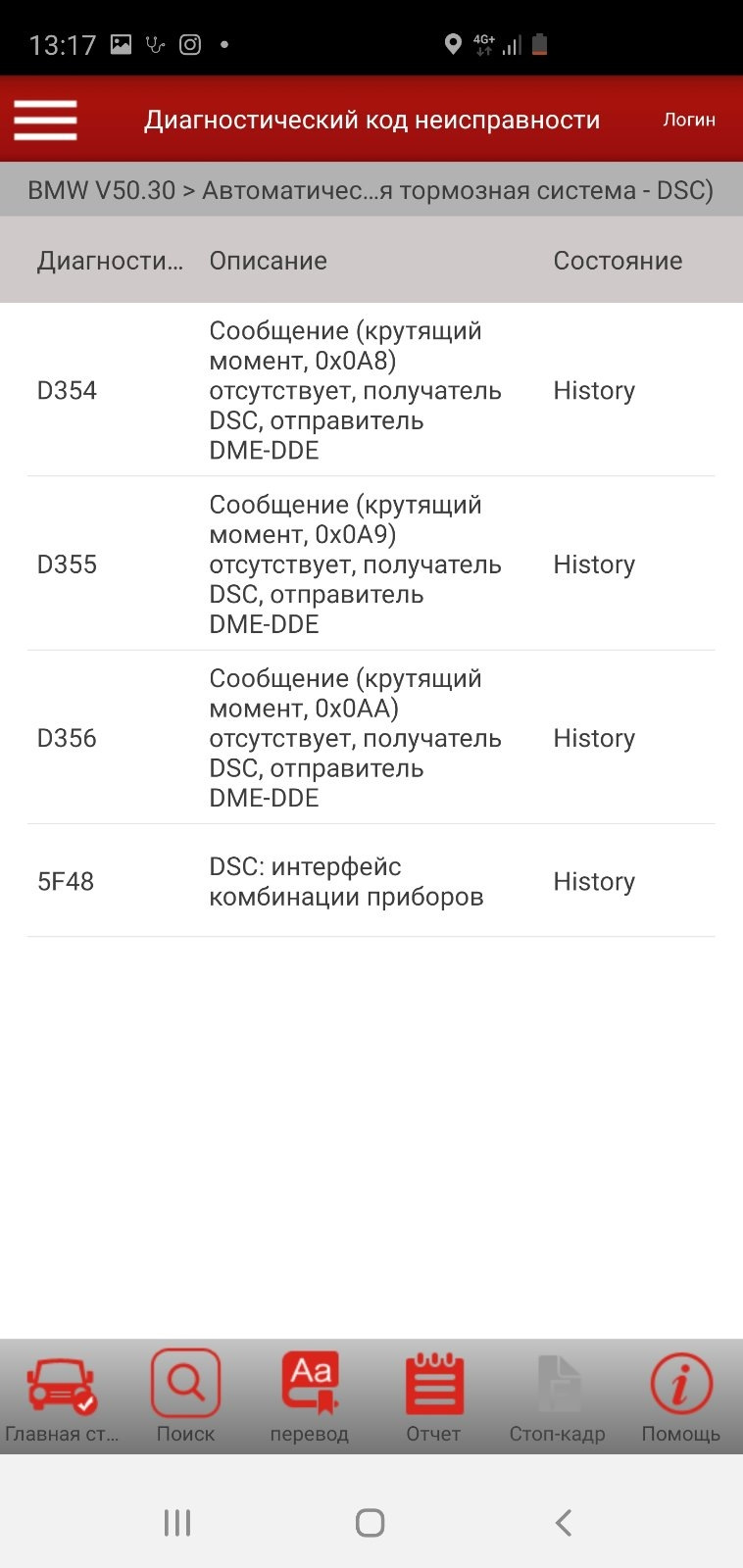Select fault code 5F48 row

click(x=371, y=881)
